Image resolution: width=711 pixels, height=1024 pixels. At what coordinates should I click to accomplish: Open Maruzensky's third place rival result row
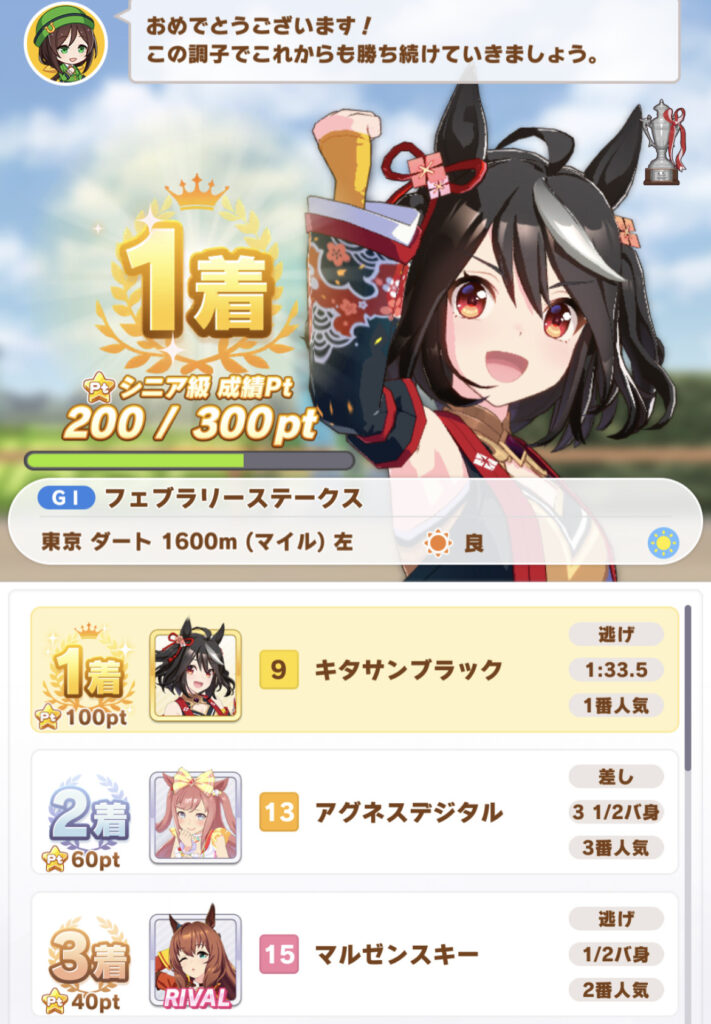[x=355, y=953]
